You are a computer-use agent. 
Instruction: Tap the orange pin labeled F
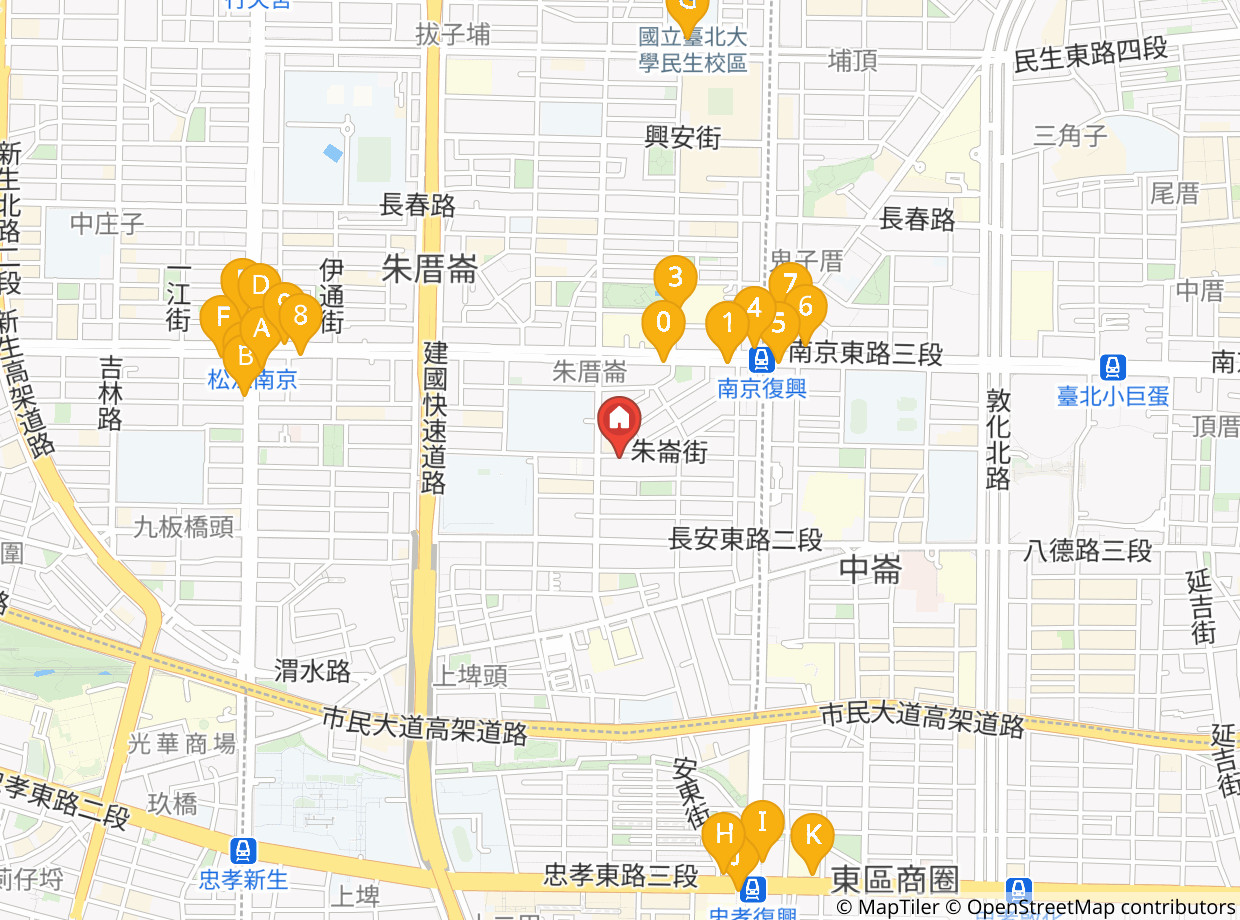(222, 321)
